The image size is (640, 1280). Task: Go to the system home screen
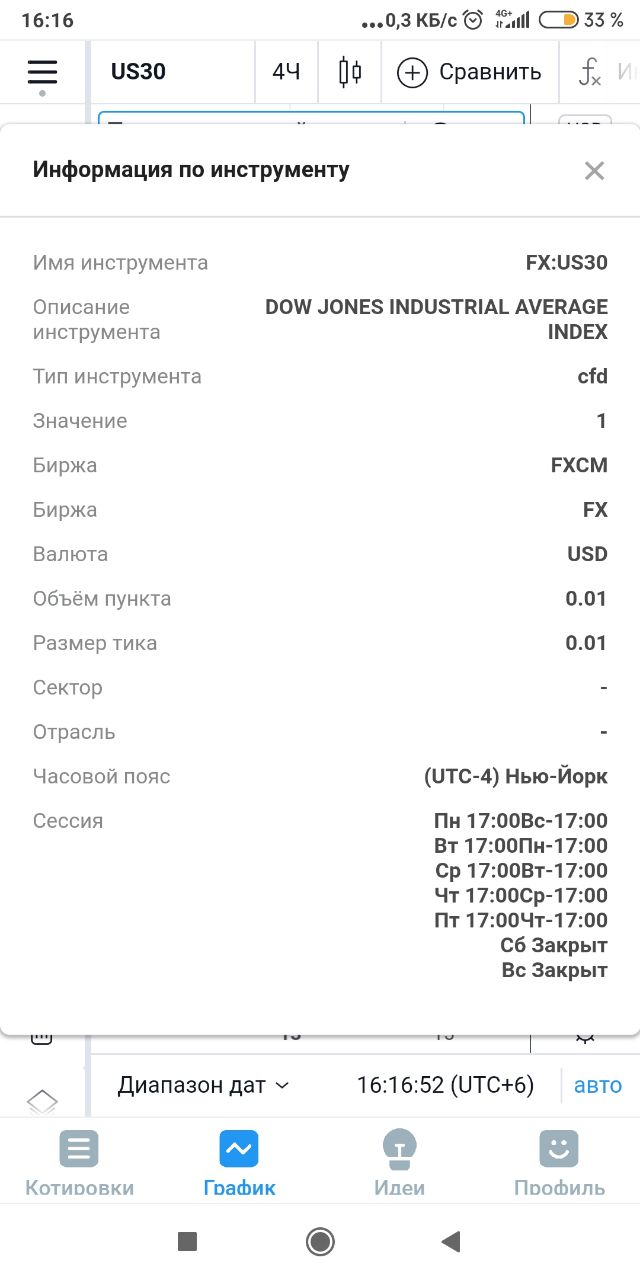coord(320,1242)
